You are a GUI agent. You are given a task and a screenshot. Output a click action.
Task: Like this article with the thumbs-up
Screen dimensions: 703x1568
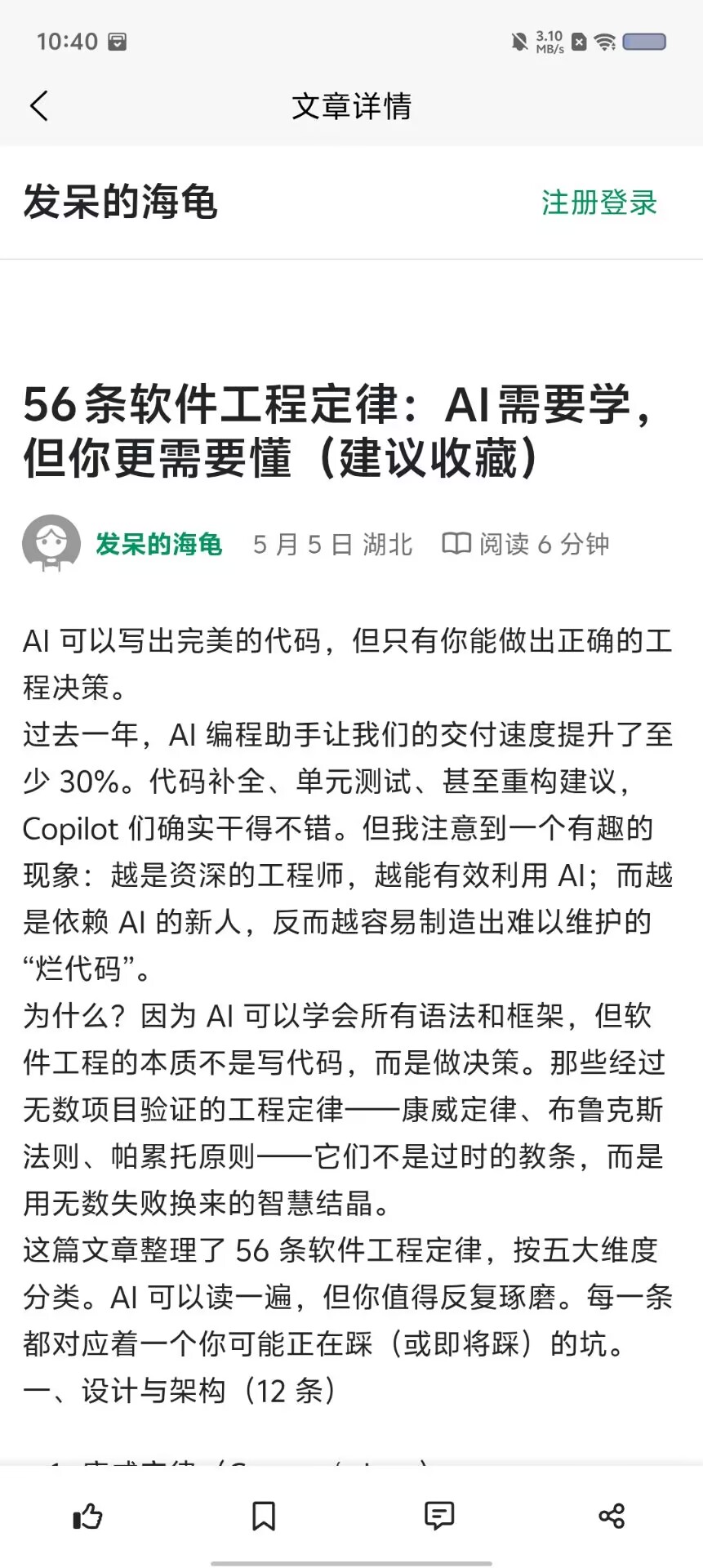tap(87, 1517)
